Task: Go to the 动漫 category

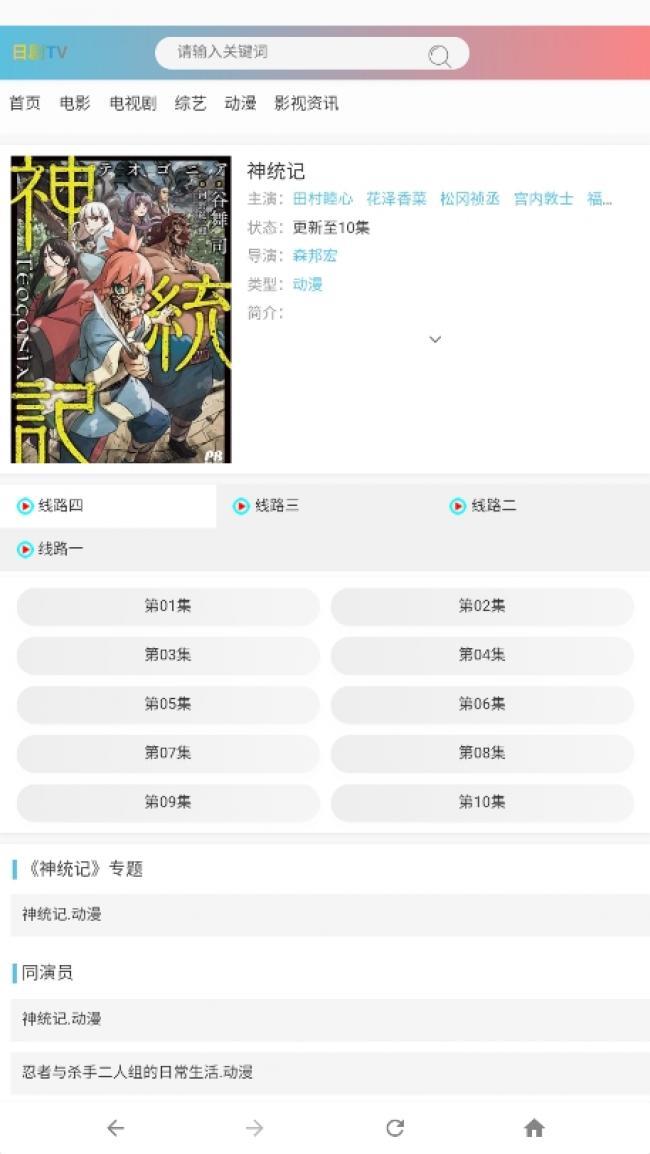Action: (x=241, y=103)
